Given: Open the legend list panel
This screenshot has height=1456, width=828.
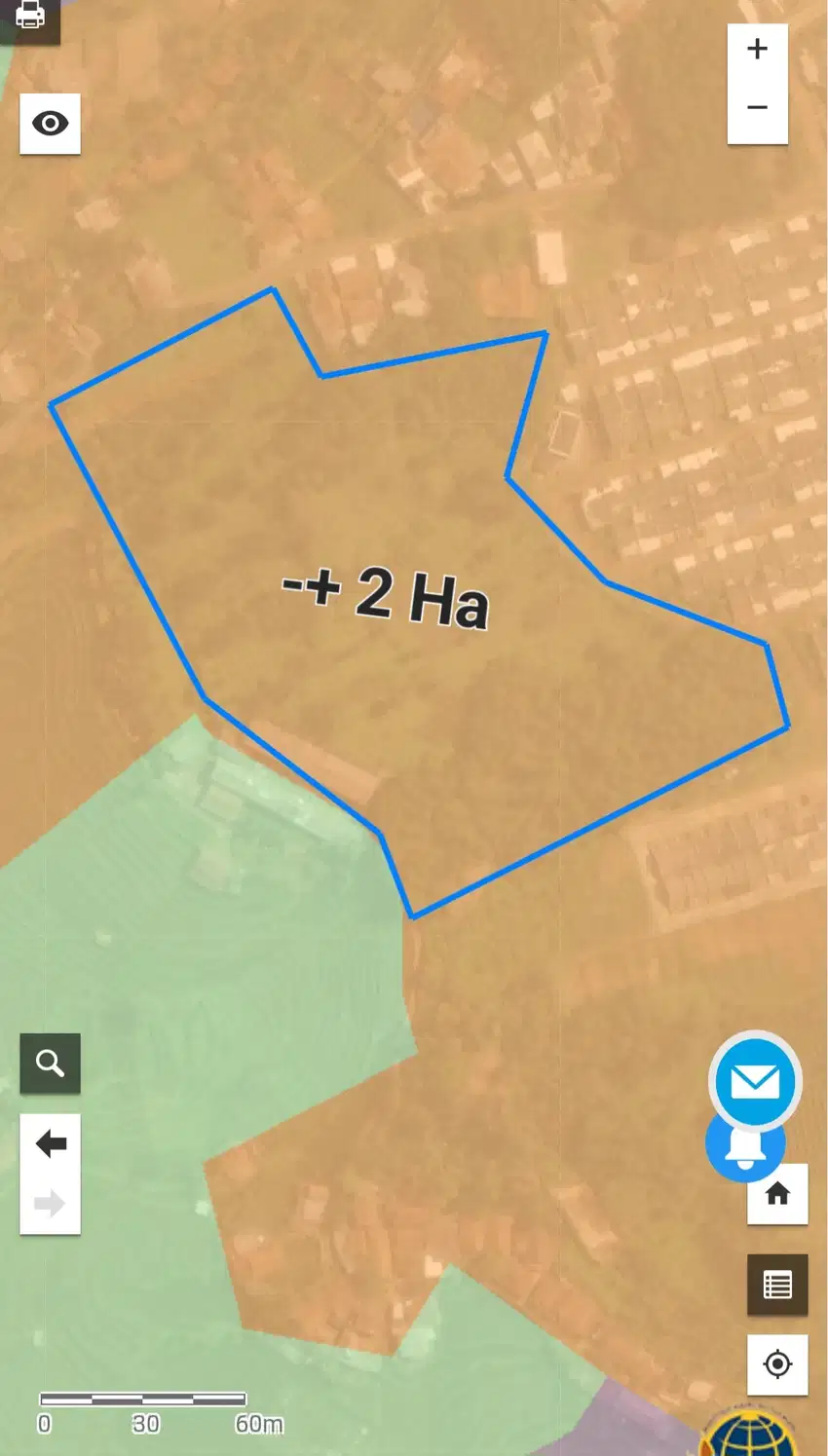Looking at the screenshot, I should 777,1286.
